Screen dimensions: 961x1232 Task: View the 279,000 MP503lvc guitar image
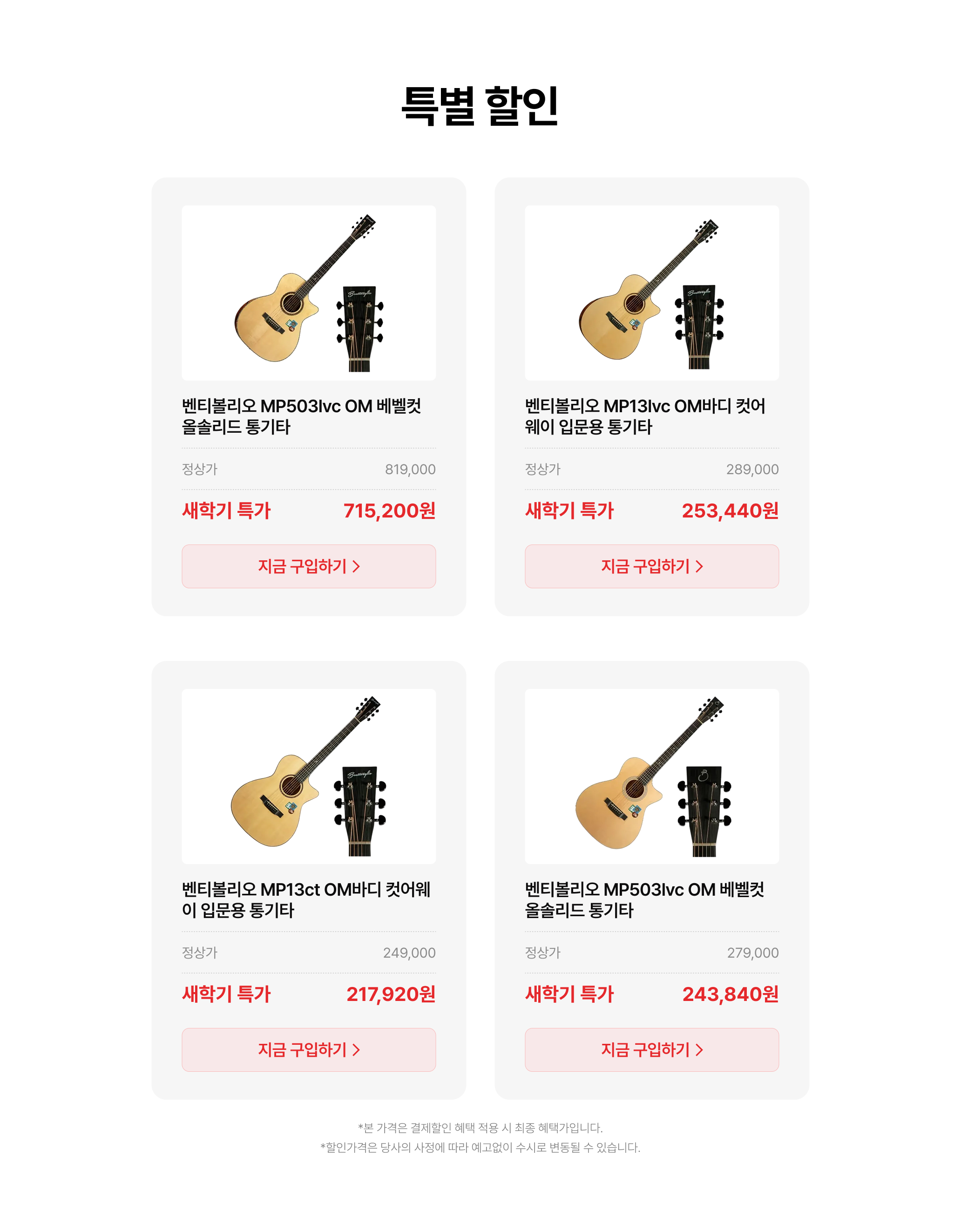point(651,776)
